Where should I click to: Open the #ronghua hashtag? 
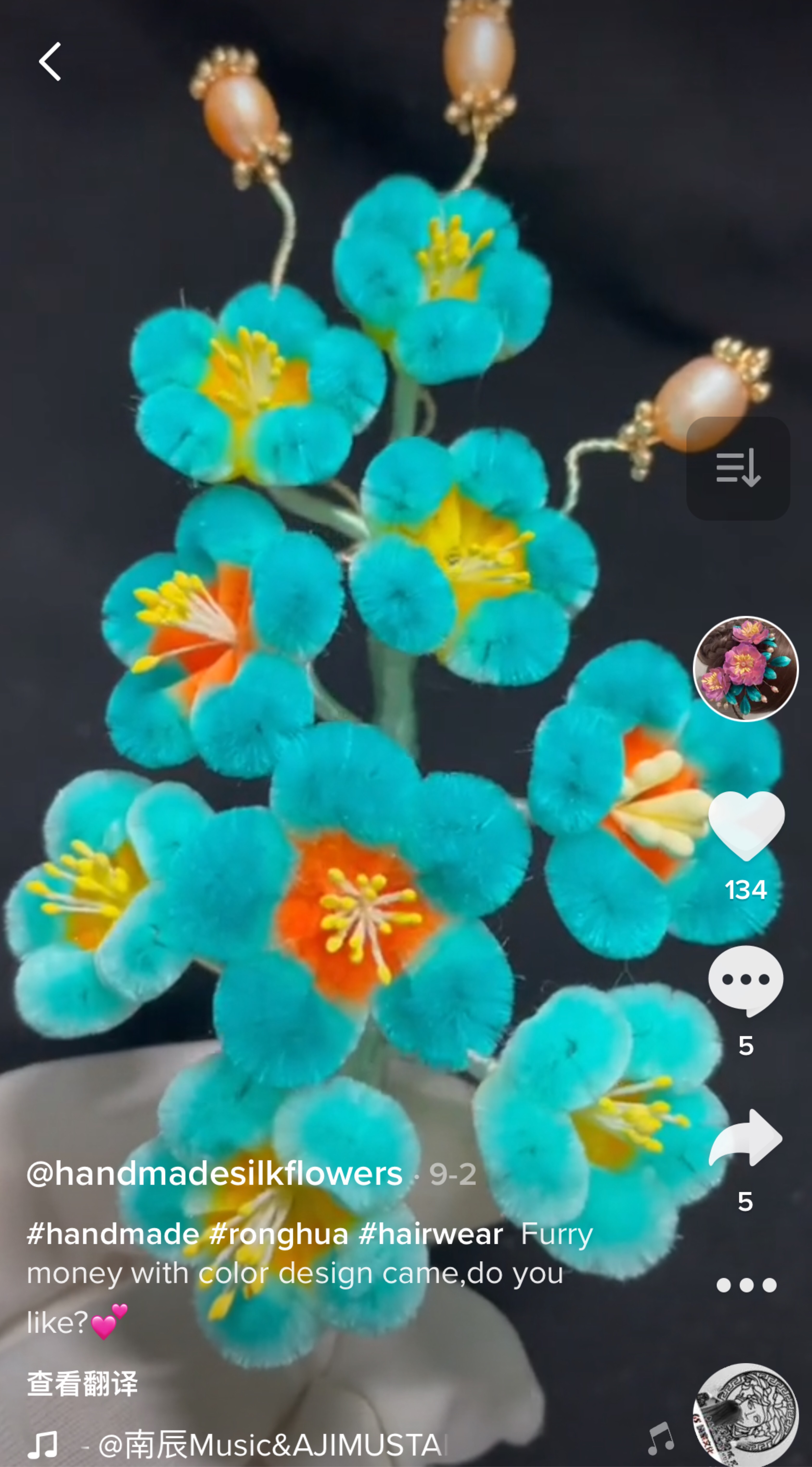[278, 1235]
